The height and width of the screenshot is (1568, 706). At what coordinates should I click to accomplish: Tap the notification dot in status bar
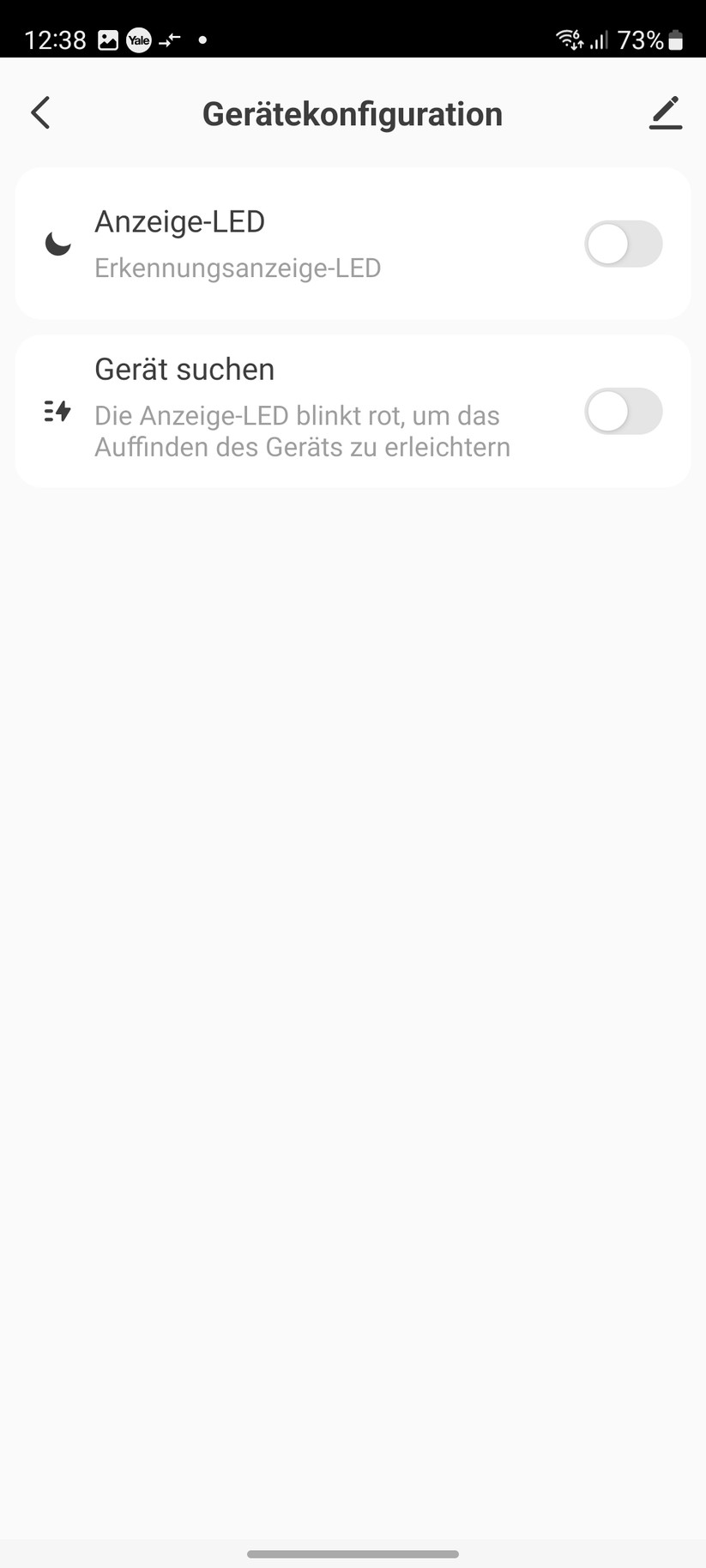[202, 39]
